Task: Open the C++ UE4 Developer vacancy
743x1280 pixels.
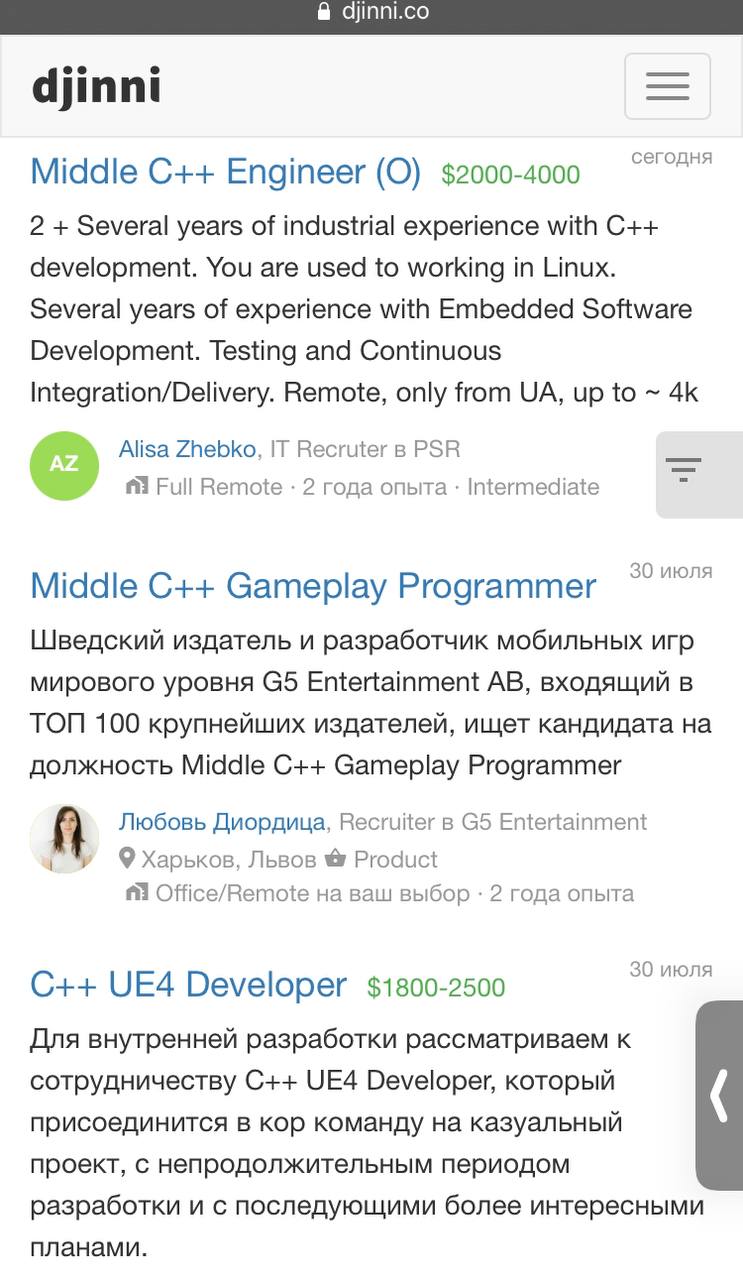Action: click(x=188, y=985)
